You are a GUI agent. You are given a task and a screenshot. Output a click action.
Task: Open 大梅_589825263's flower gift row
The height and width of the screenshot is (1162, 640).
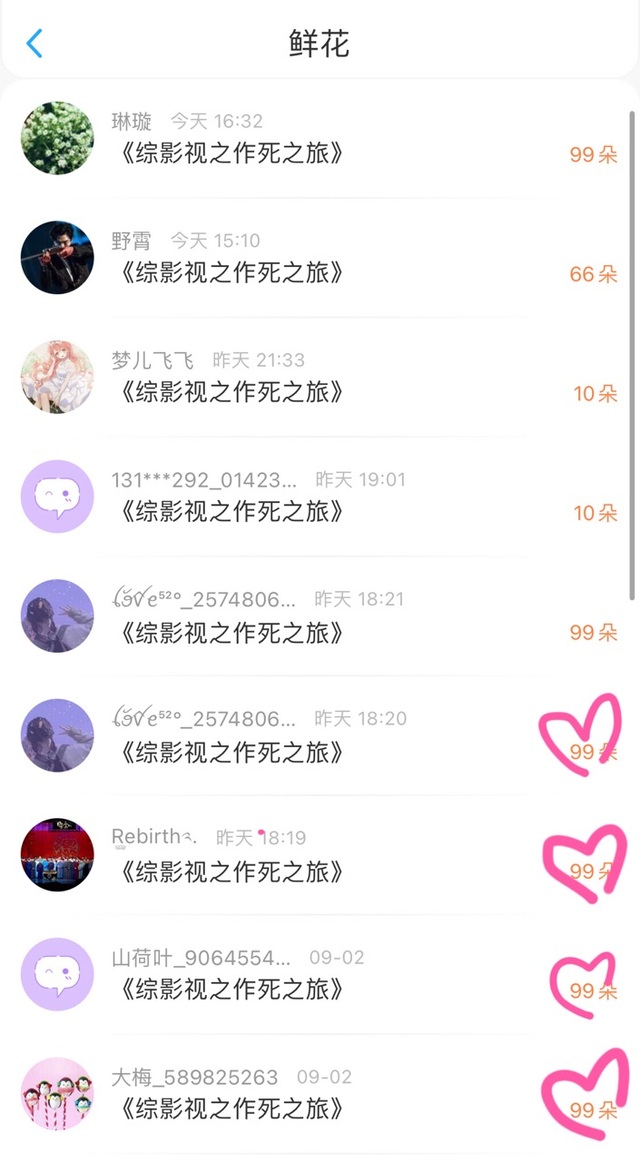(320, 1093)
